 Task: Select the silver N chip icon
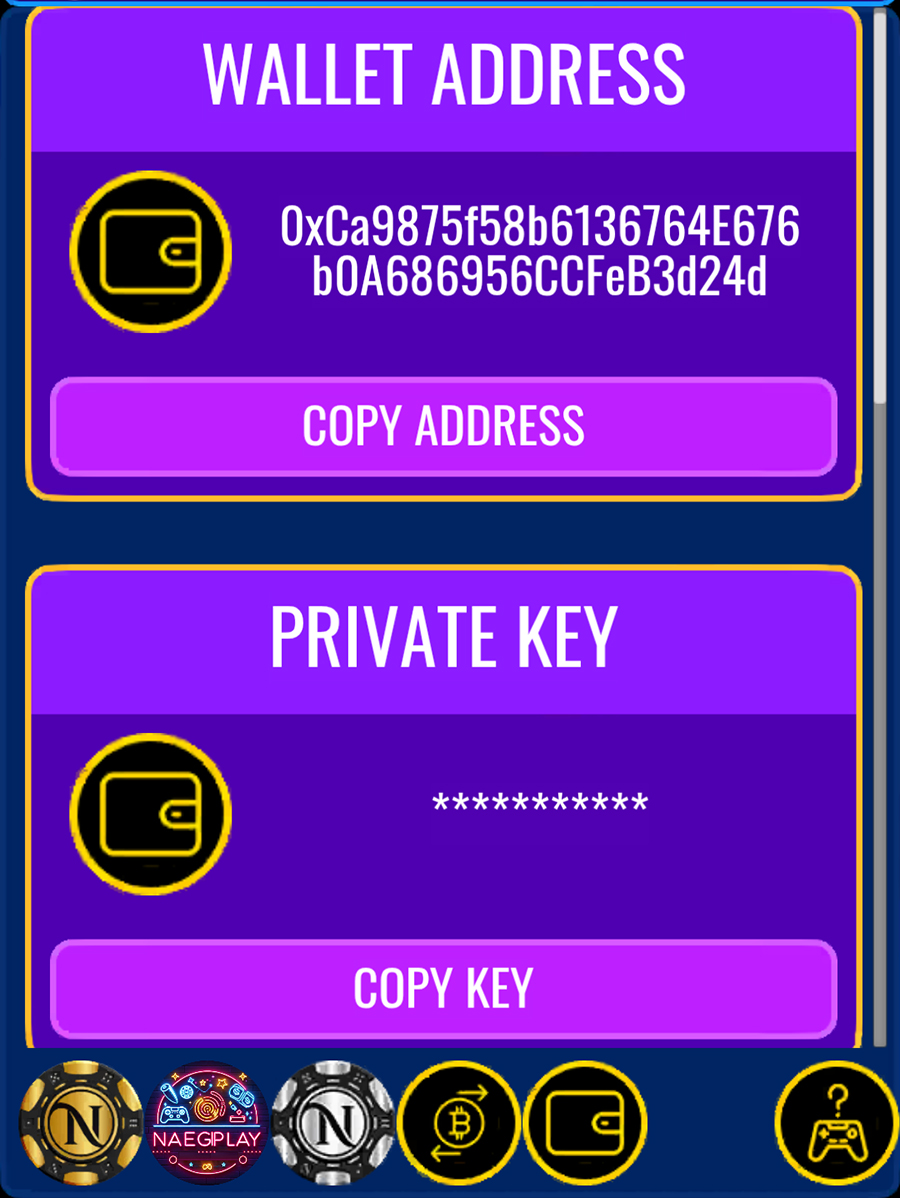[334, 1123]
